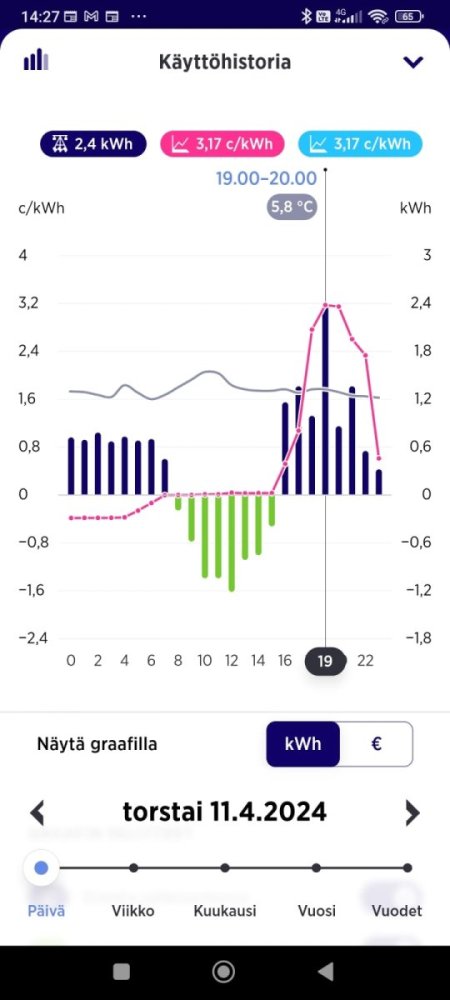
Task: Toggle the pink 3,17 c/kWh chip
Action: click(224, 144)
